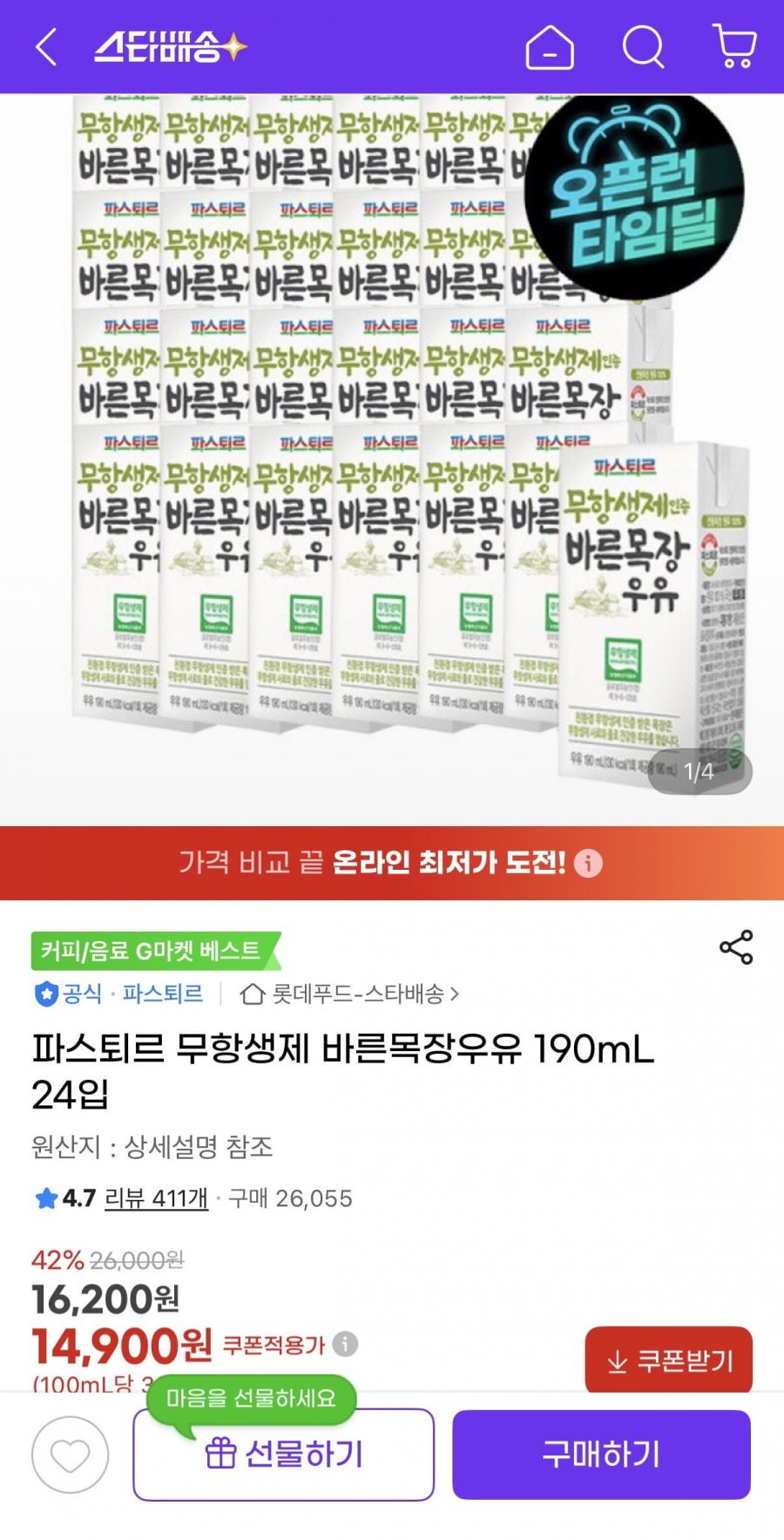The image size is (784, 1540).
Task: Add this product to wishlist heart
Action: (71, 1455)
